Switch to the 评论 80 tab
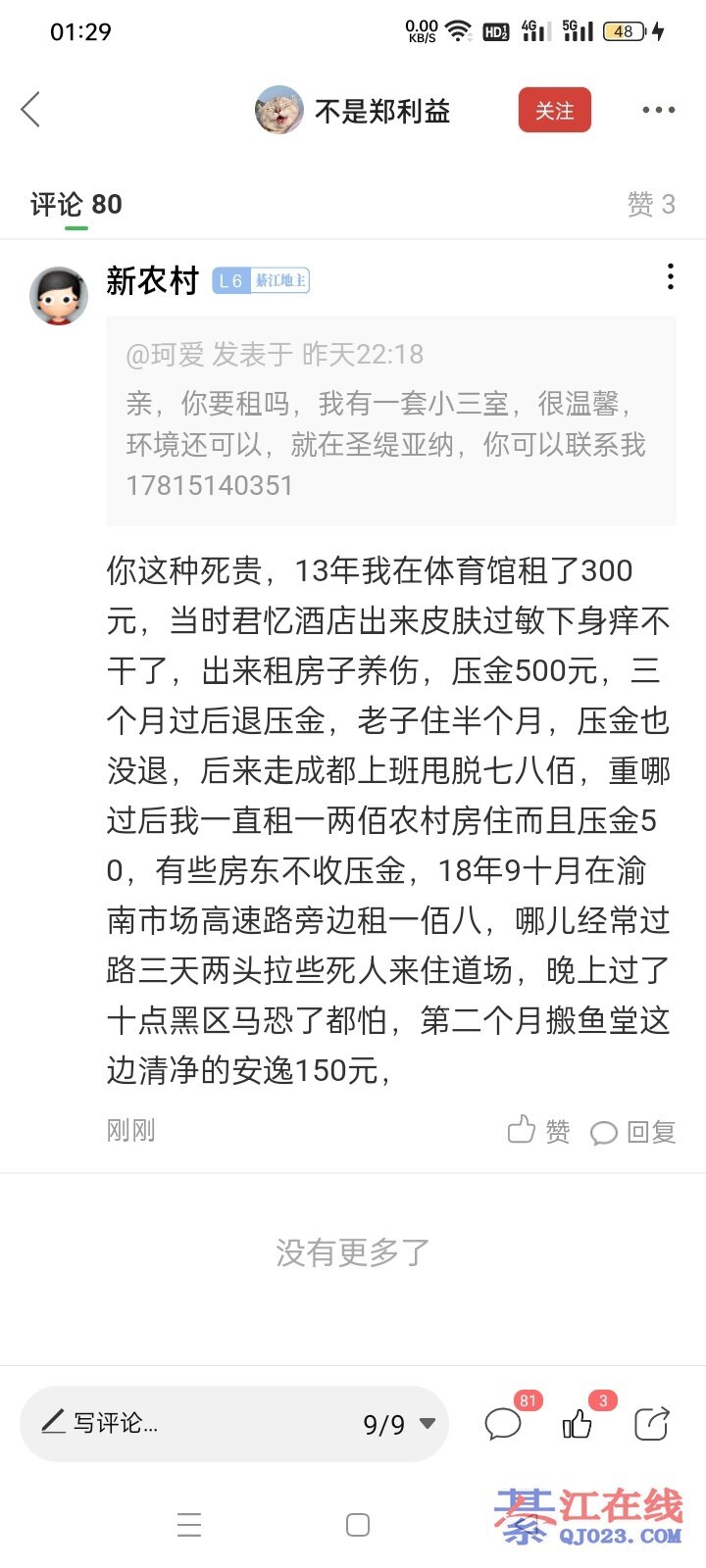The image size is (706, 1568). [x=76, y=204]
